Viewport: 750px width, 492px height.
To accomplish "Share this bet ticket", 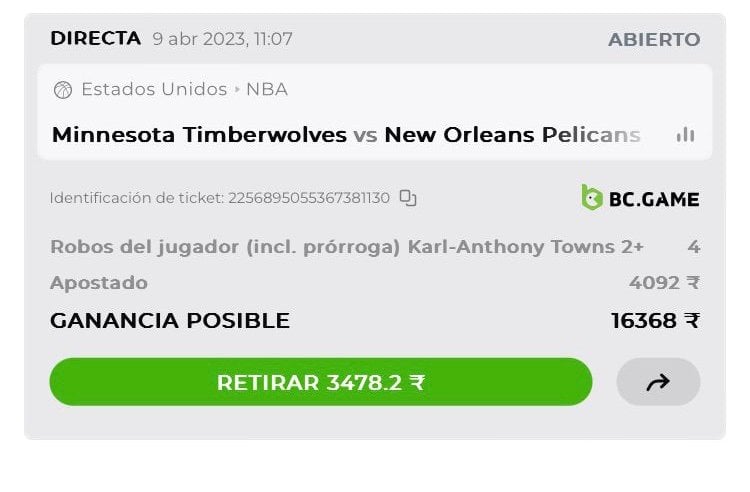I will pos(658,382).
